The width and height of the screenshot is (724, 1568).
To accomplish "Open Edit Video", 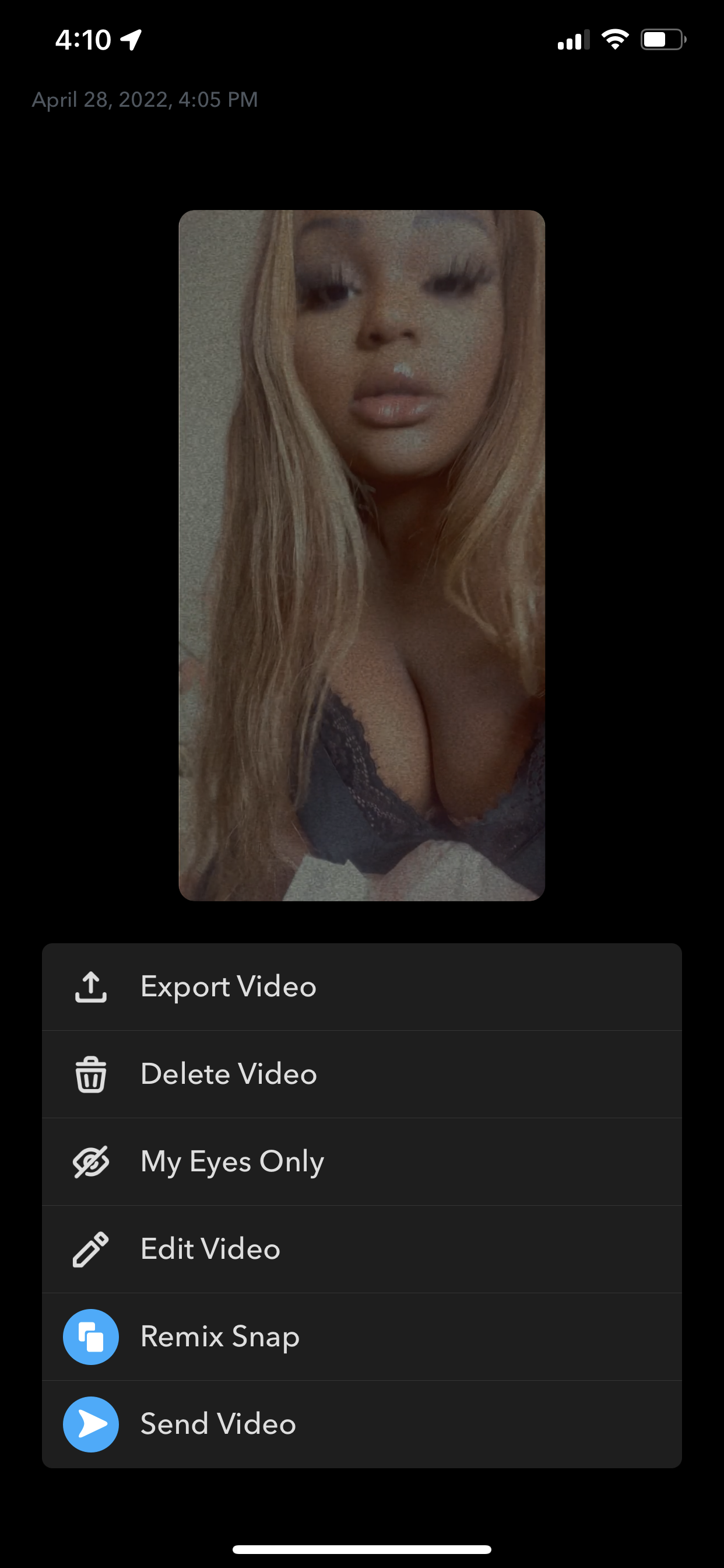I will (361, 1249).
